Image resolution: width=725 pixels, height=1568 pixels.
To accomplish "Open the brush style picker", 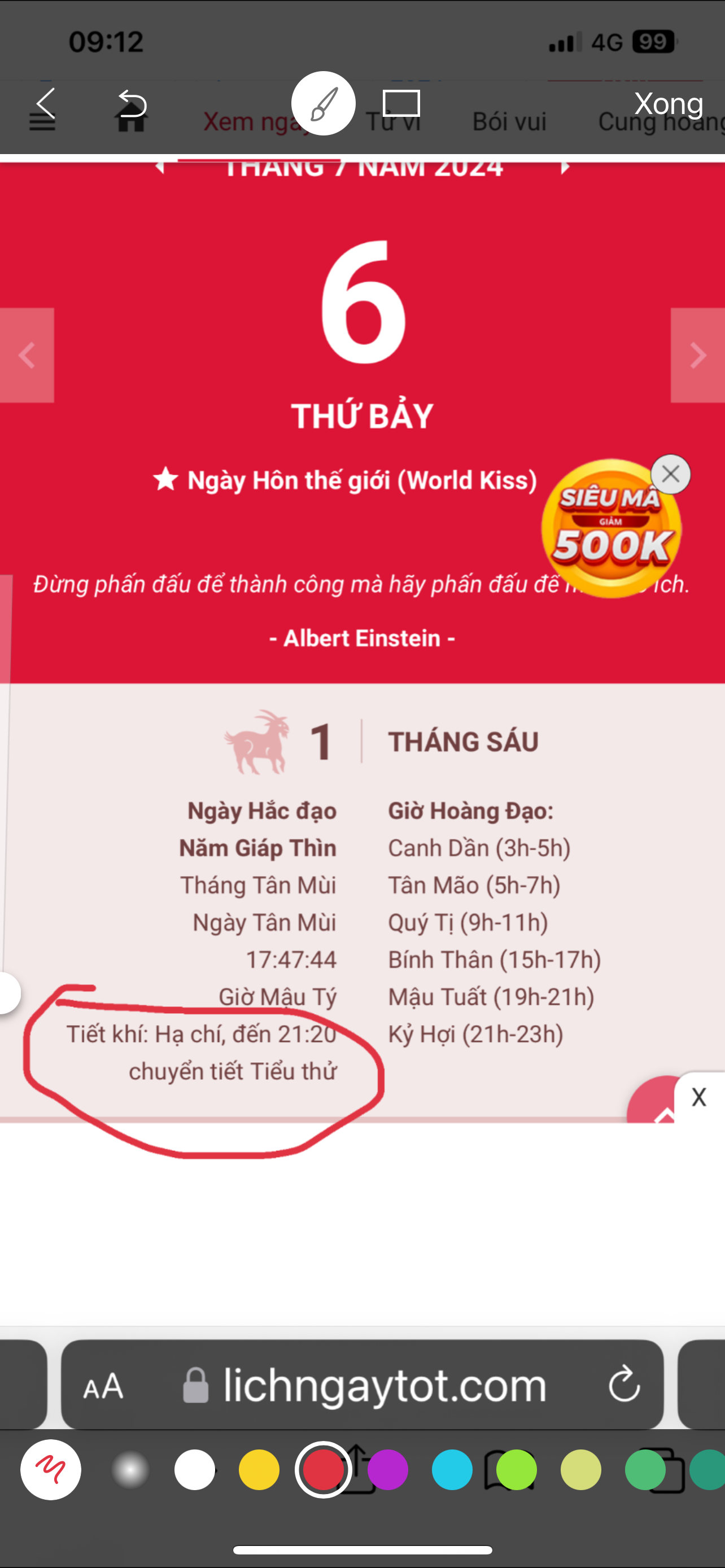I will tap(50, 1469).
